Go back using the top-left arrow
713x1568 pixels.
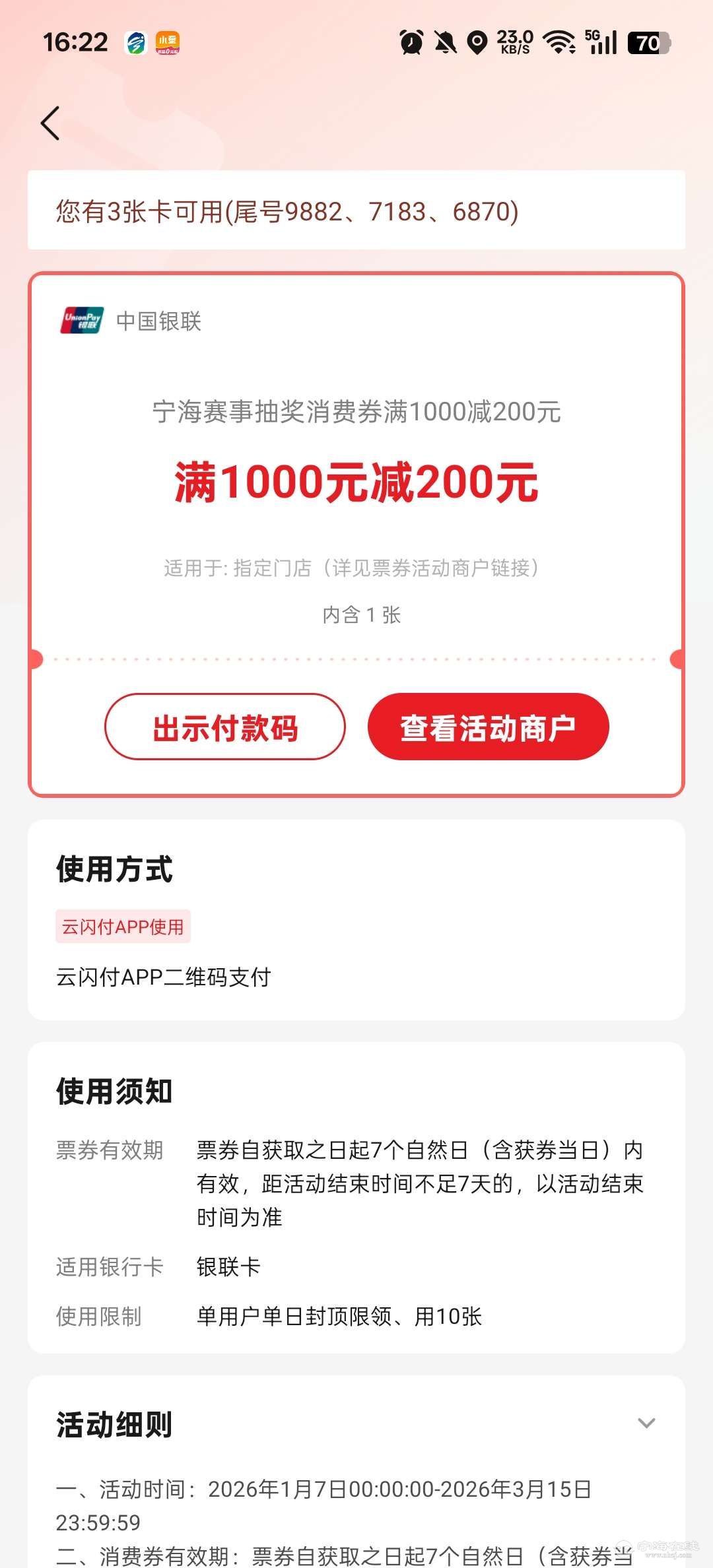pyautogui.click(x=50, y=123)
